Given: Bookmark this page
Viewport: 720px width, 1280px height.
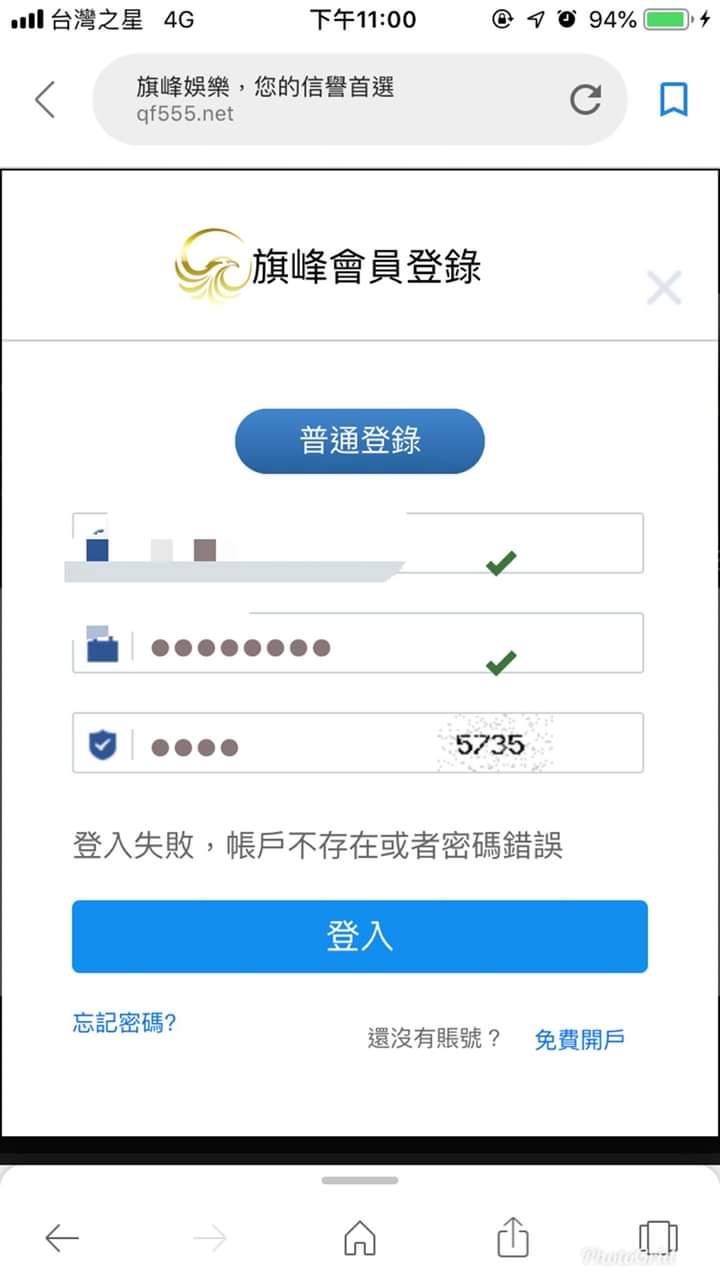Looking at the screenshot, I should point(673,99).
